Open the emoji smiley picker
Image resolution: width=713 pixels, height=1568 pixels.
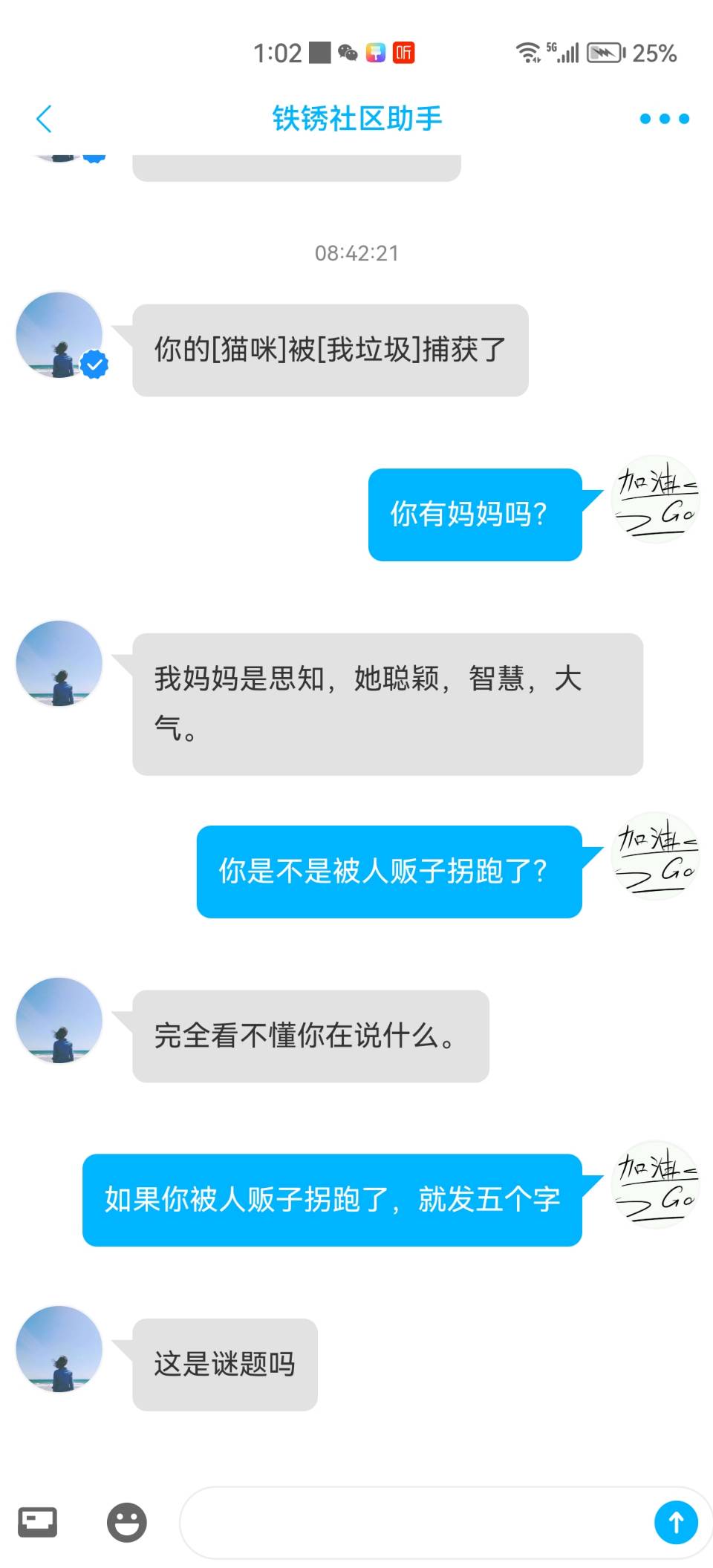(x=127, y=1523)
